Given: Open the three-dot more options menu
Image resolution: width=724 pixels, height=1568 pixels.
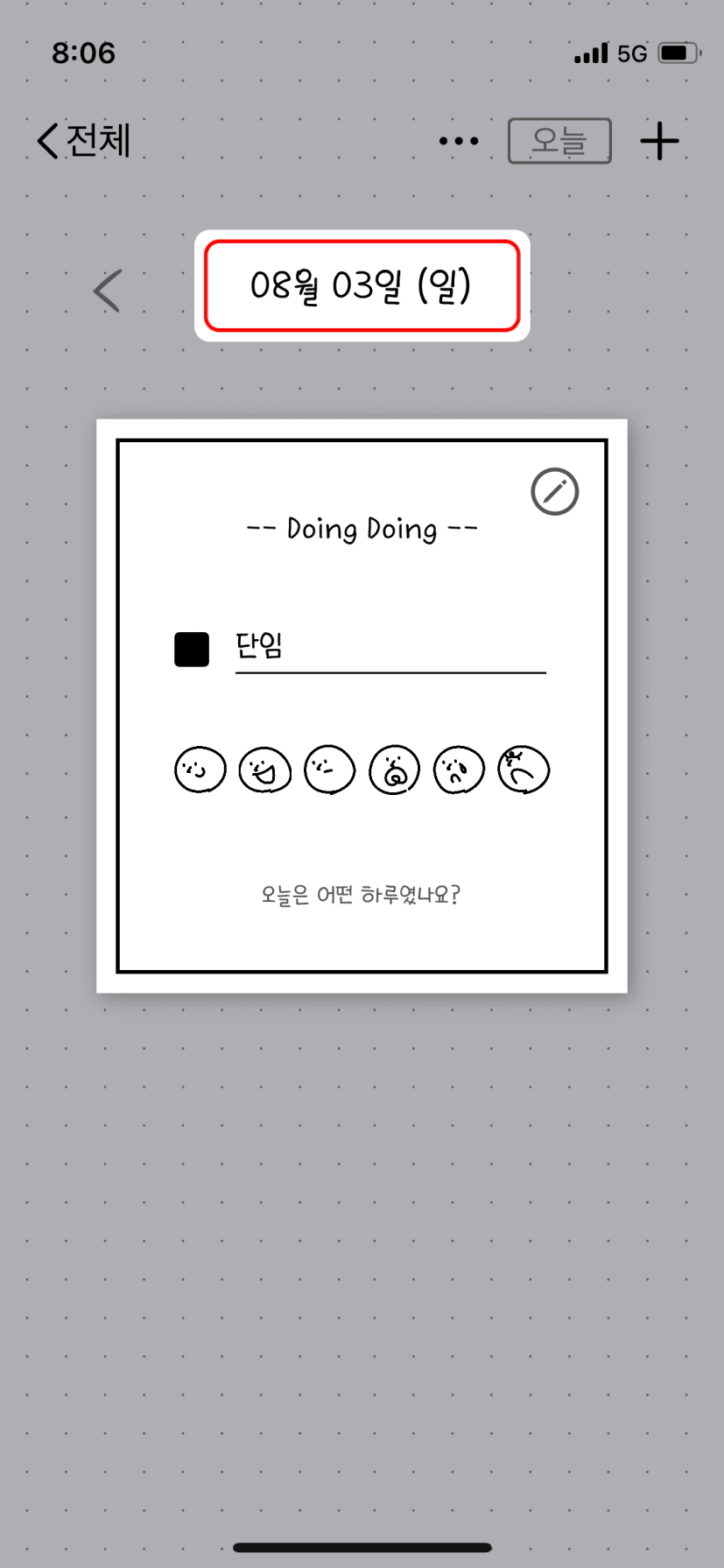Looking at the screenshot, I should tap(459, 141).
